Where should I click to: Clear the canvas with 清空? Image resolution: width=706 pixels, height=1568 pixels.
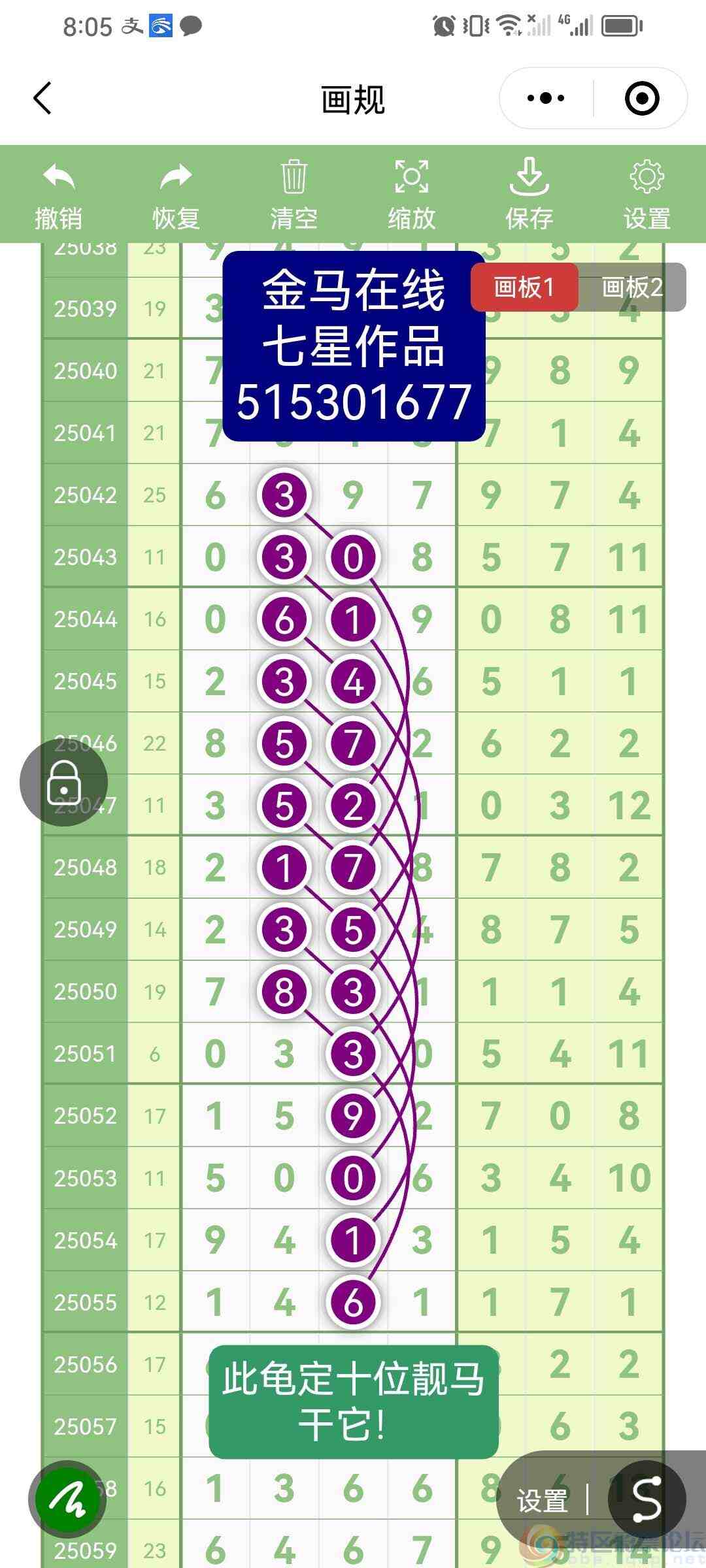pyautogui.click(x=294, y=195)
